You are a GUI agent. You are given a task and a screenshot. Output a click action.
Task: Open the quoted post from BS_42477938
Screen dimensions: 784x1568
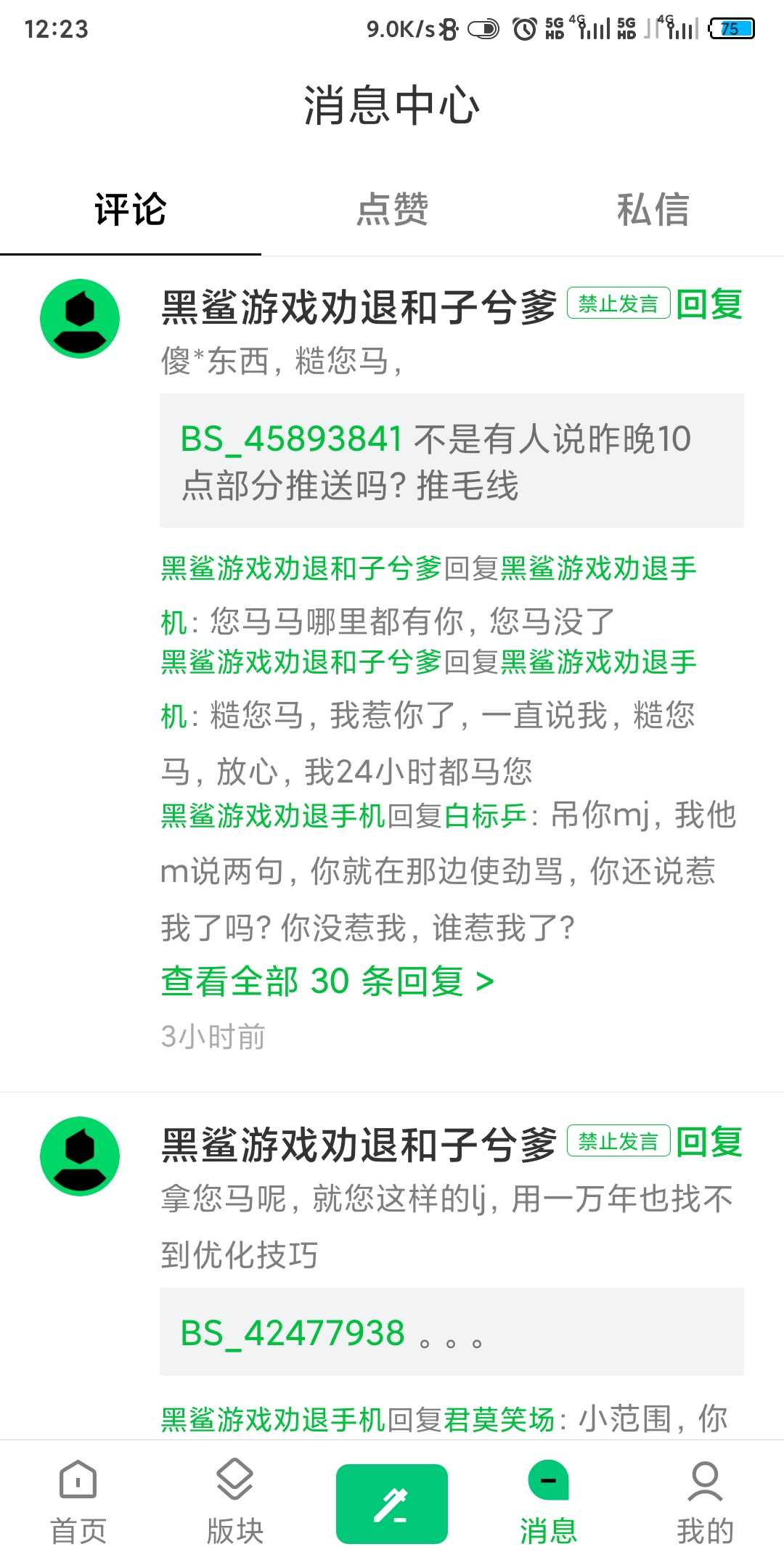452,1332
